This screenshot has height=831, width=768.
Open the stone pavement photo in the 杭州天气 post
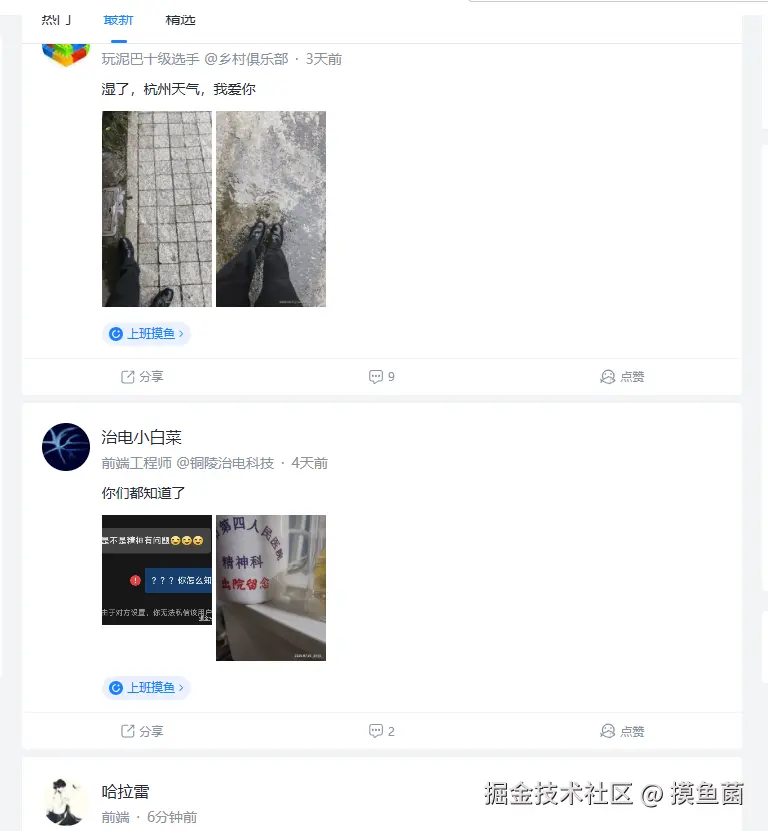tap(157, 209)
